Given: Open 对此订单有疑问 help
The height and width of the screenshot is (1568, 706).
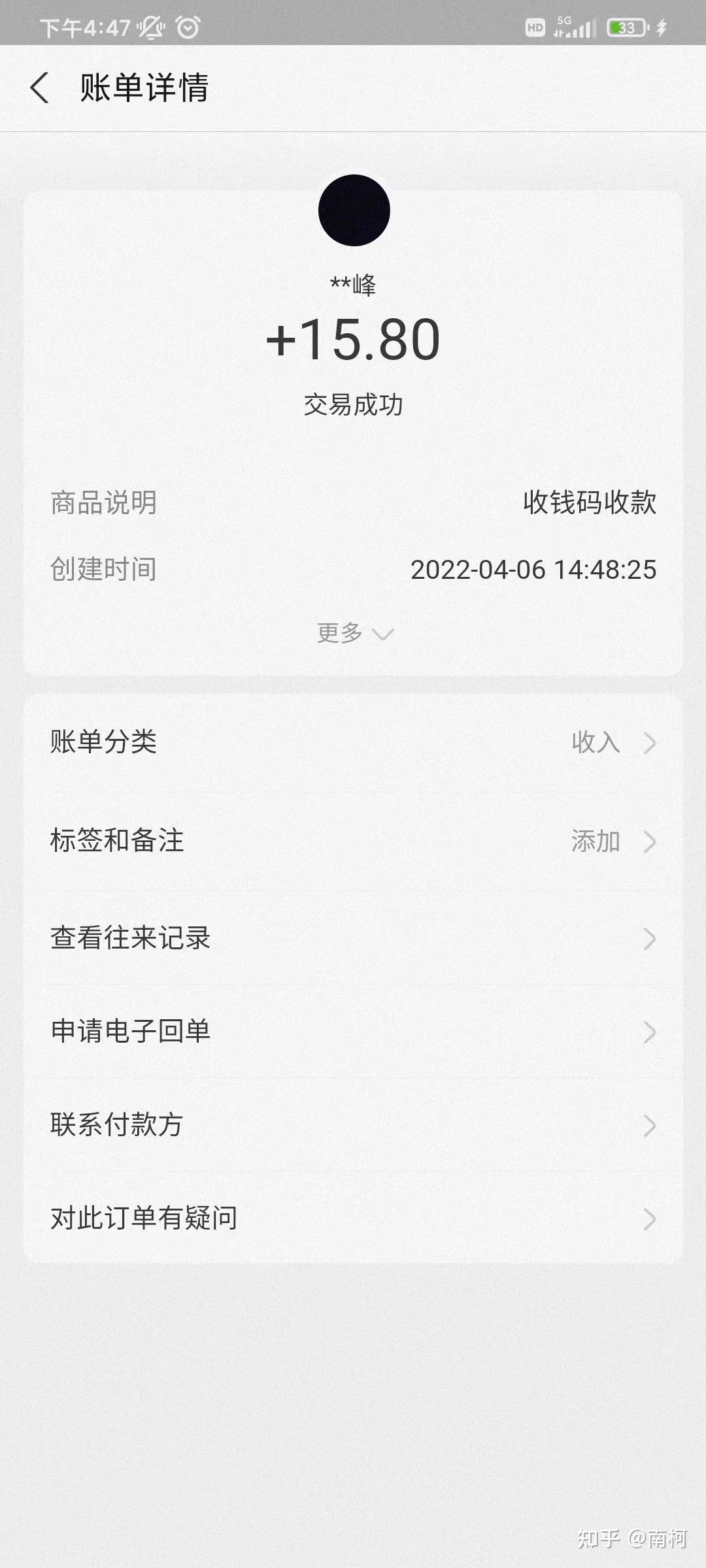Looking at the screenshot, I should [353, 1219].
